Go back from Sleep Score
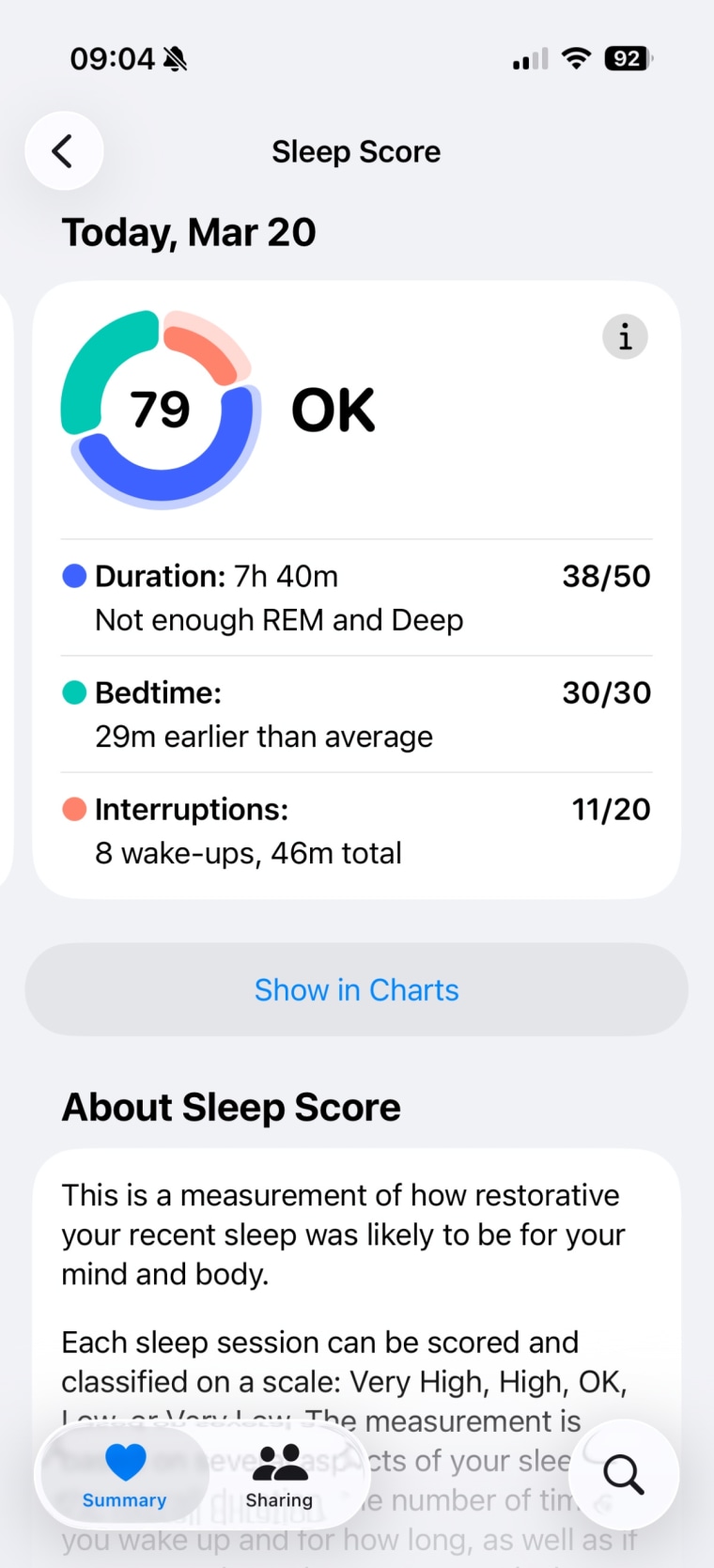 pos(64,151)
